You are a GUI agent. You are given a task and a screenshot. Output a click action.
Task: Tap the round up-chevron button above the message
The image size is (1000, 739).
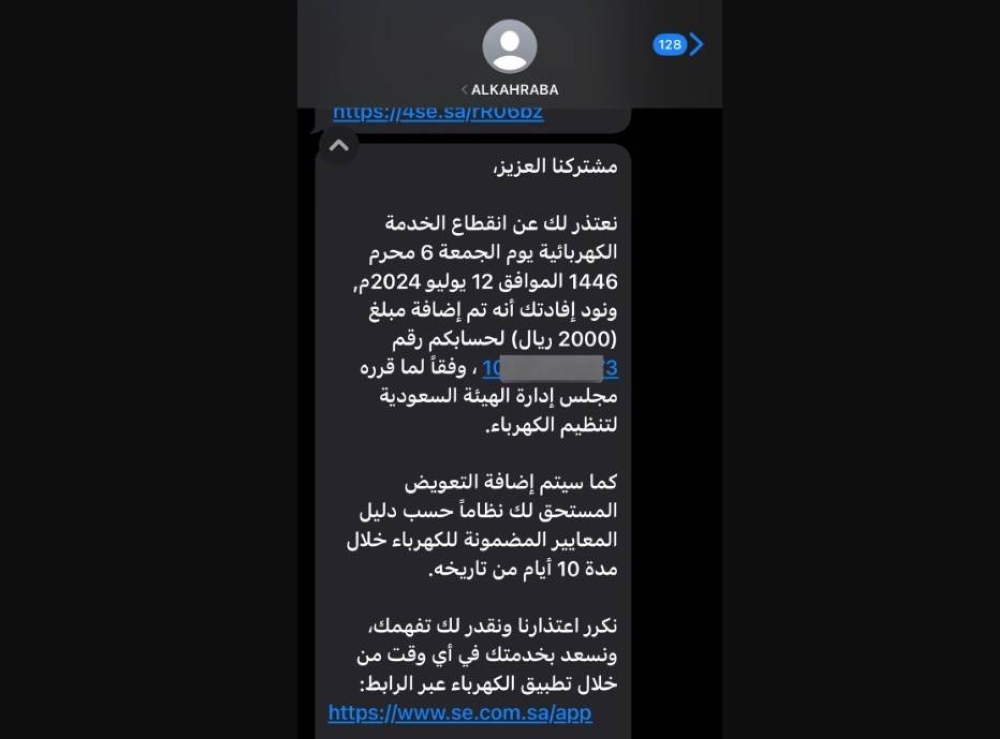click(x=339, y=146)
